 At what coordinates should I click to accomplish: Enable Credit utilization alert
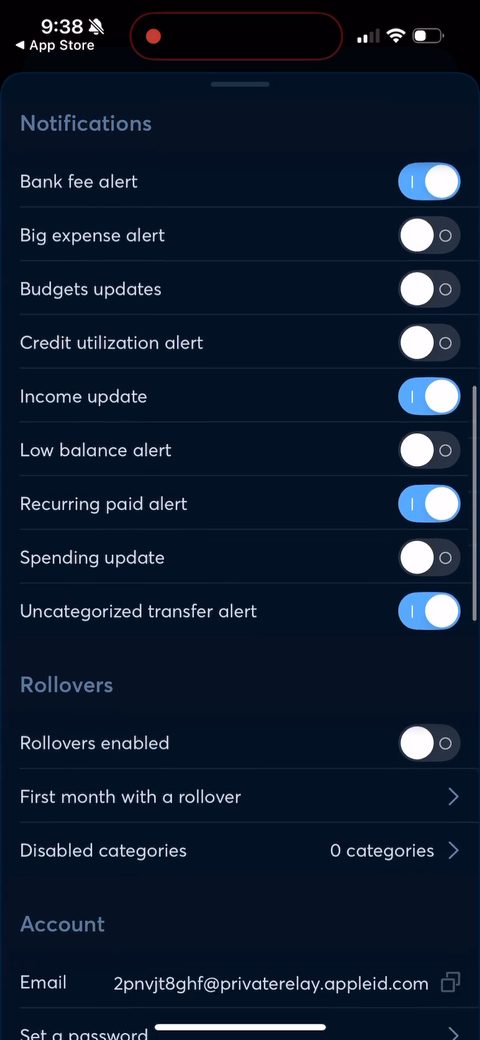coord(429,343)
